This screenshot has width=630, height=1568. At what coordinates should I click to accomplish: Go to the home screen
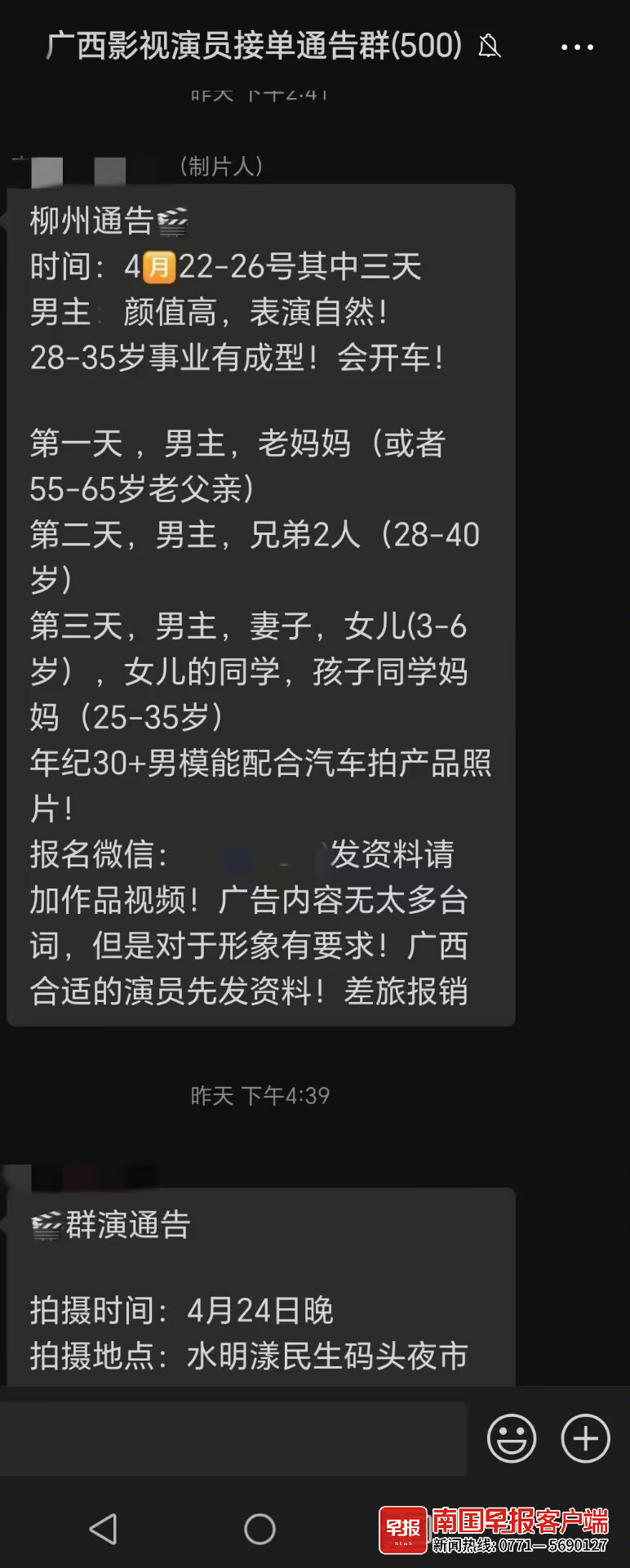click(x=260, y=1529)
